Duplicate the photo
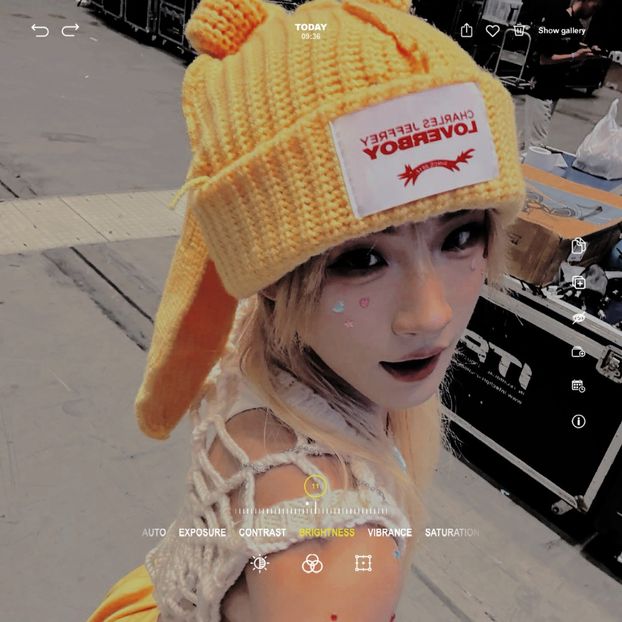The image size is (622, 622). [x=578, y=283]
